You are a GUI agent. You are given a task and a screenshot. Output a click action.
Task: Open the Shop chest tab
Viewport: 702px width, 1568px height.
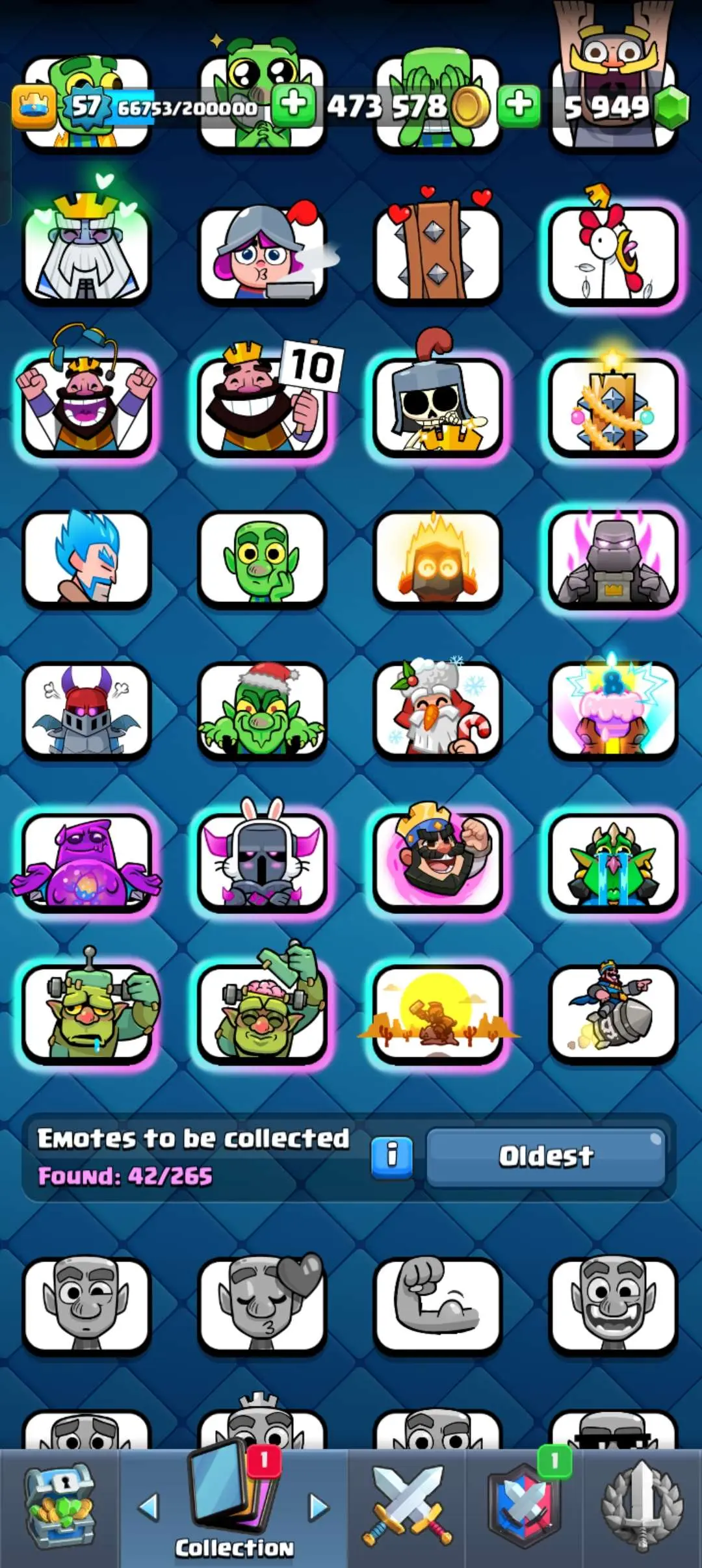coord(60,1508)
